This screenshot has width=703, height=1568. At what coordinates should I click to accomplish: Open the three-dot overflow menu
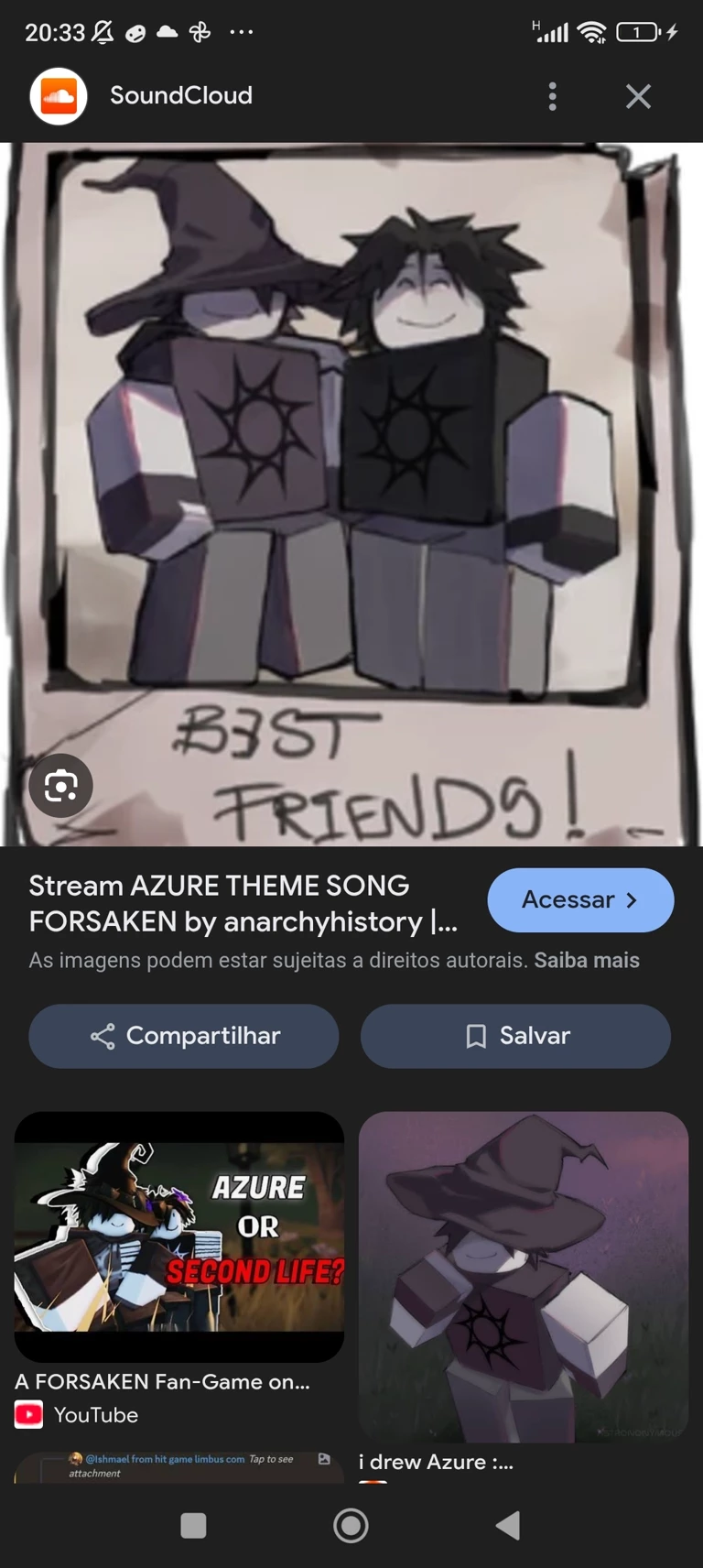click(x=552, y=96)
